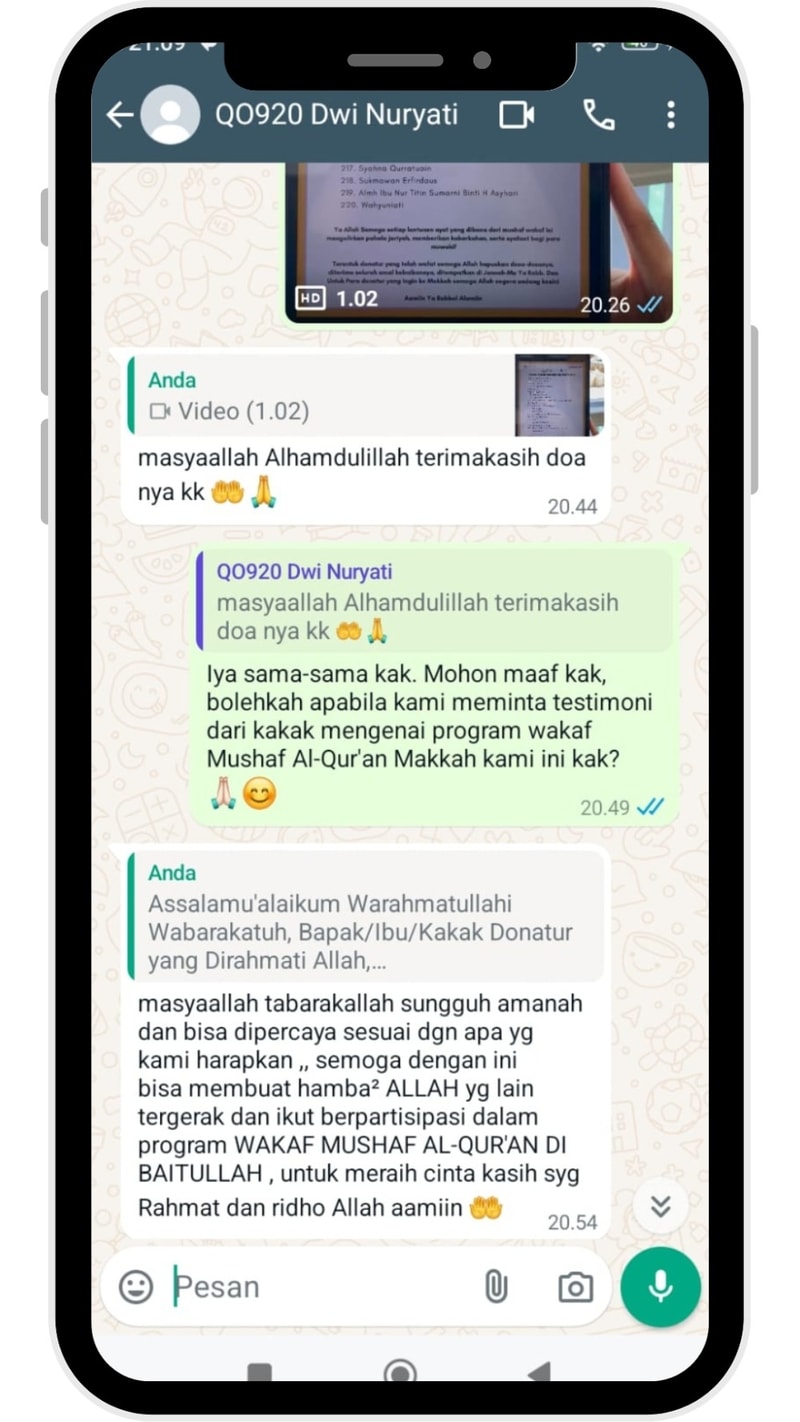Play the 1.02 video message
800x1422 pixels.
click(x=478, y=240)
